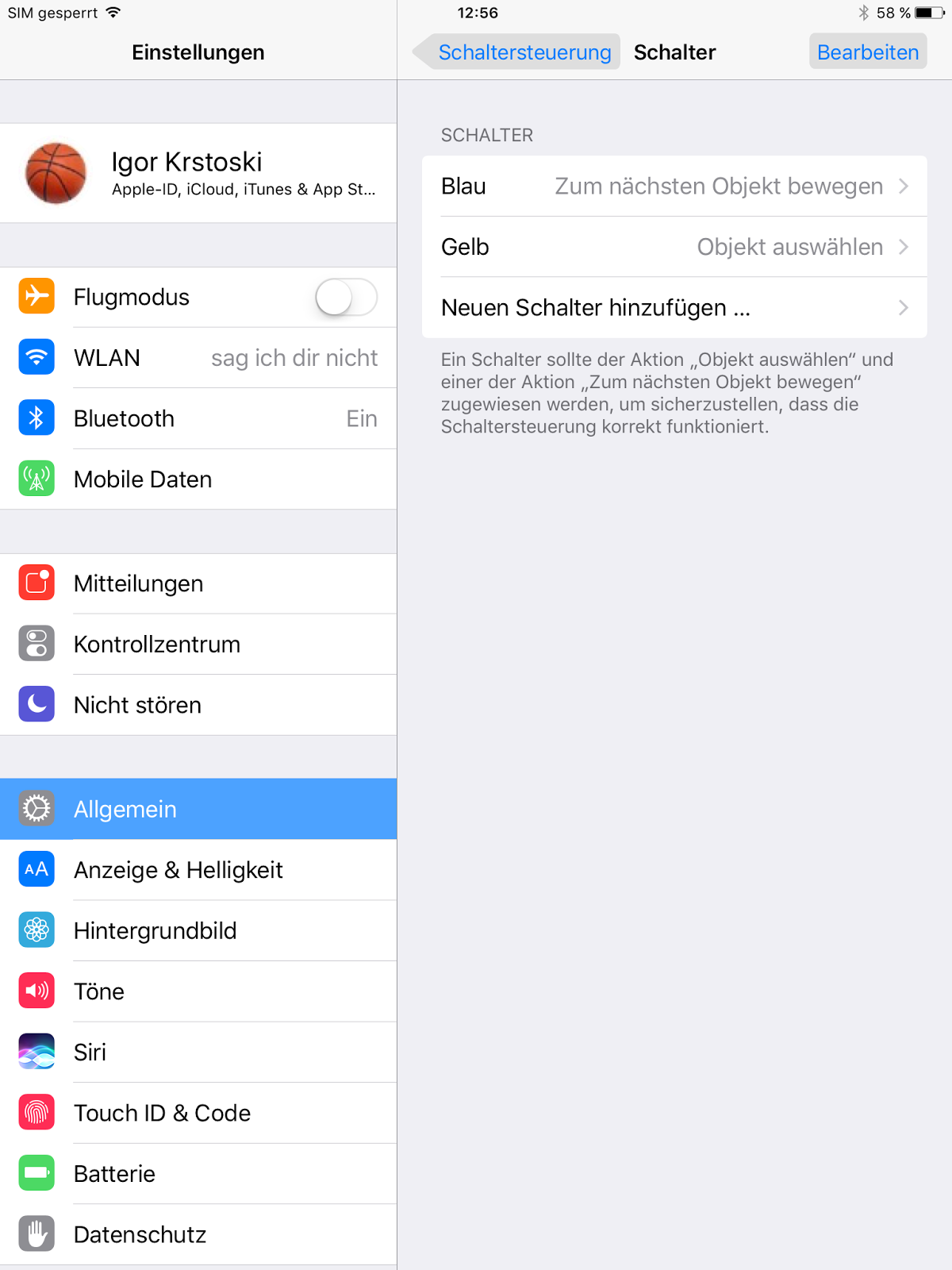
Task: Open Batterie settings
Action: coord(198,1174)
